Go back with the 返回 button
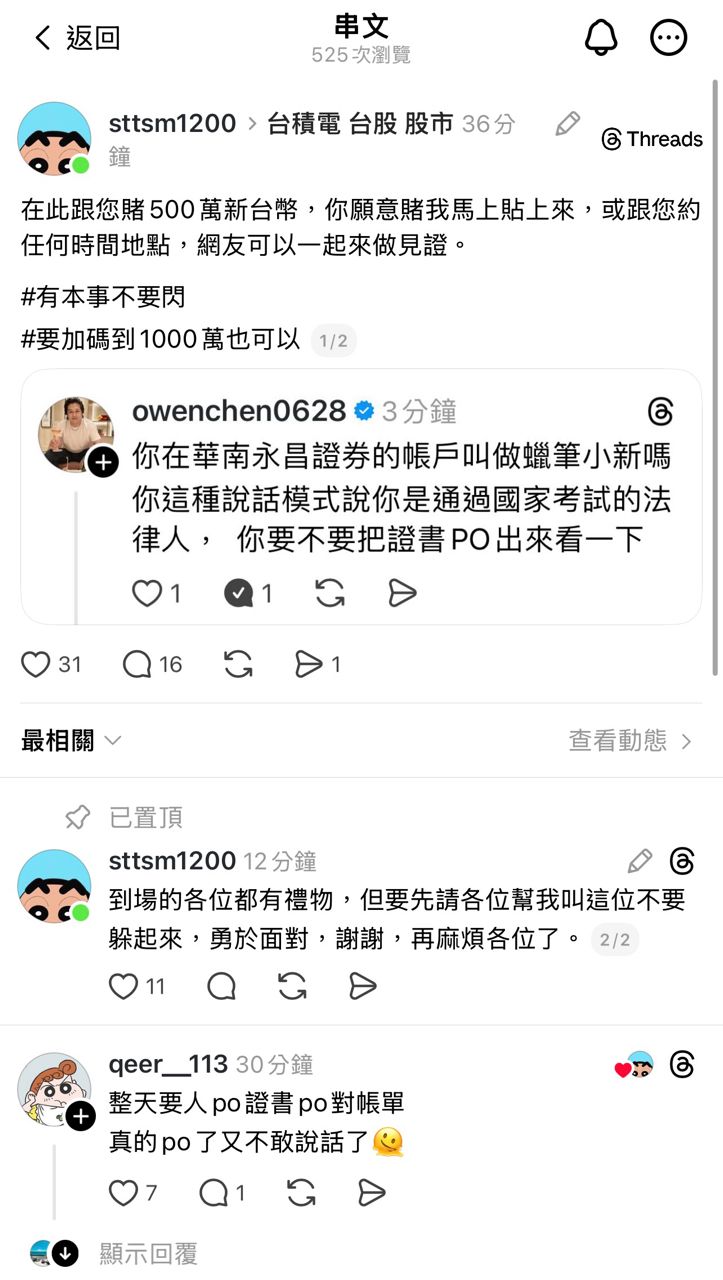The width and height of the screenshot is (723, 1280). tap(76, 38)
